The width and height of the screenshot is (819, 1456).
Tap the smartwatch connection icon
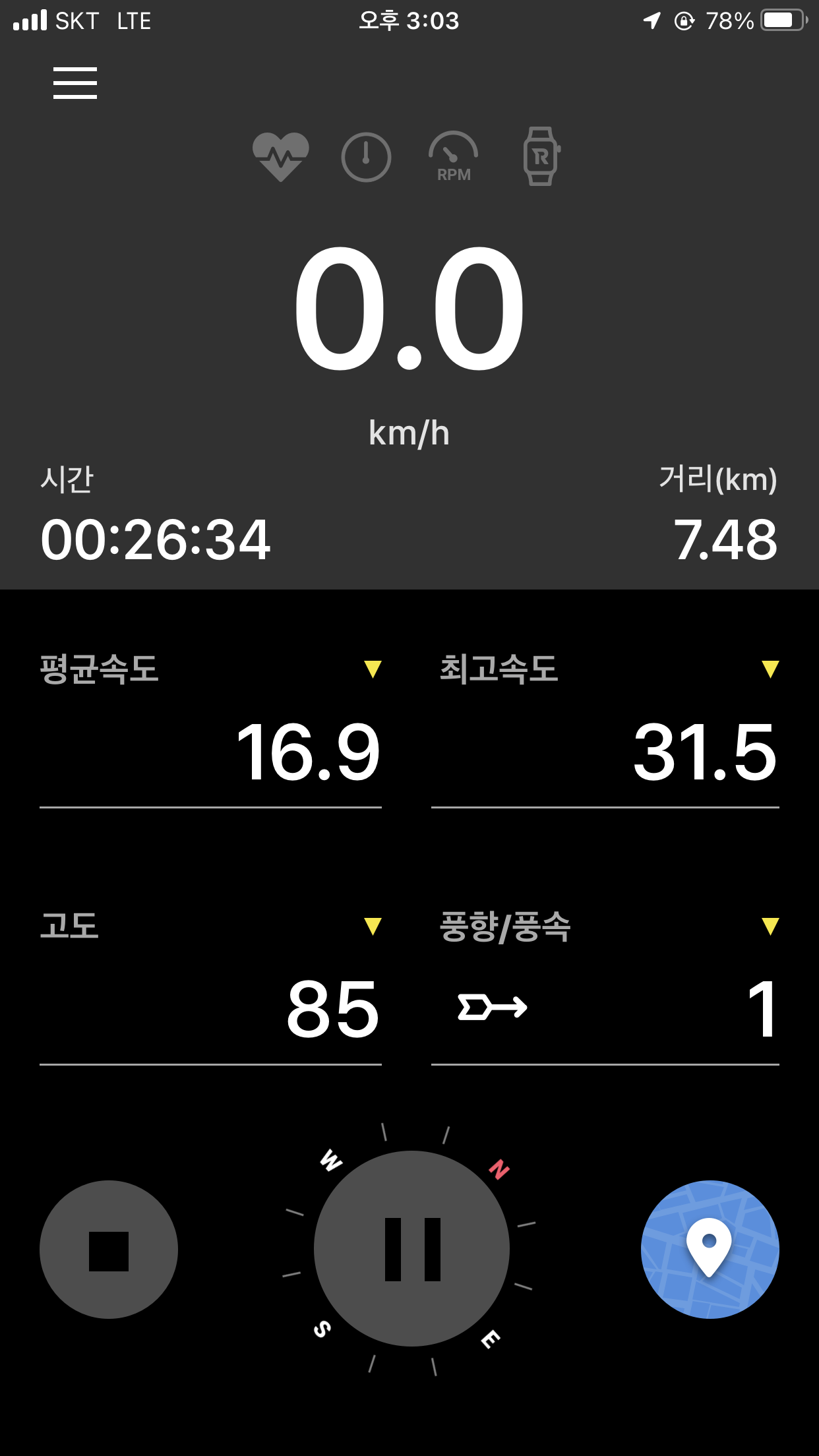pos(541,156)
